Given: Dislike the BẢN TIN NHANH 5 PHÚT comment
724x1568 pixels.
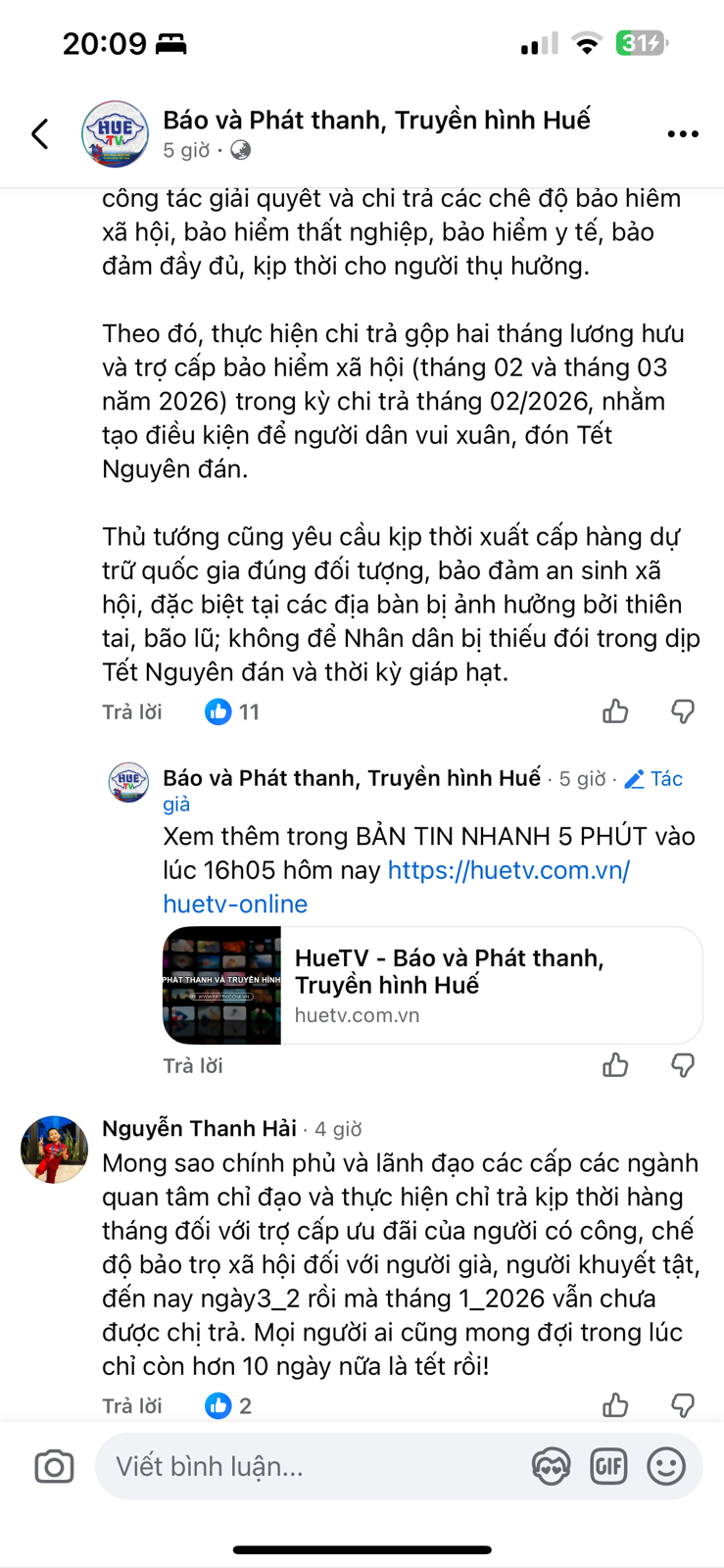Looking at the screenshot, I should [682, 1065].
